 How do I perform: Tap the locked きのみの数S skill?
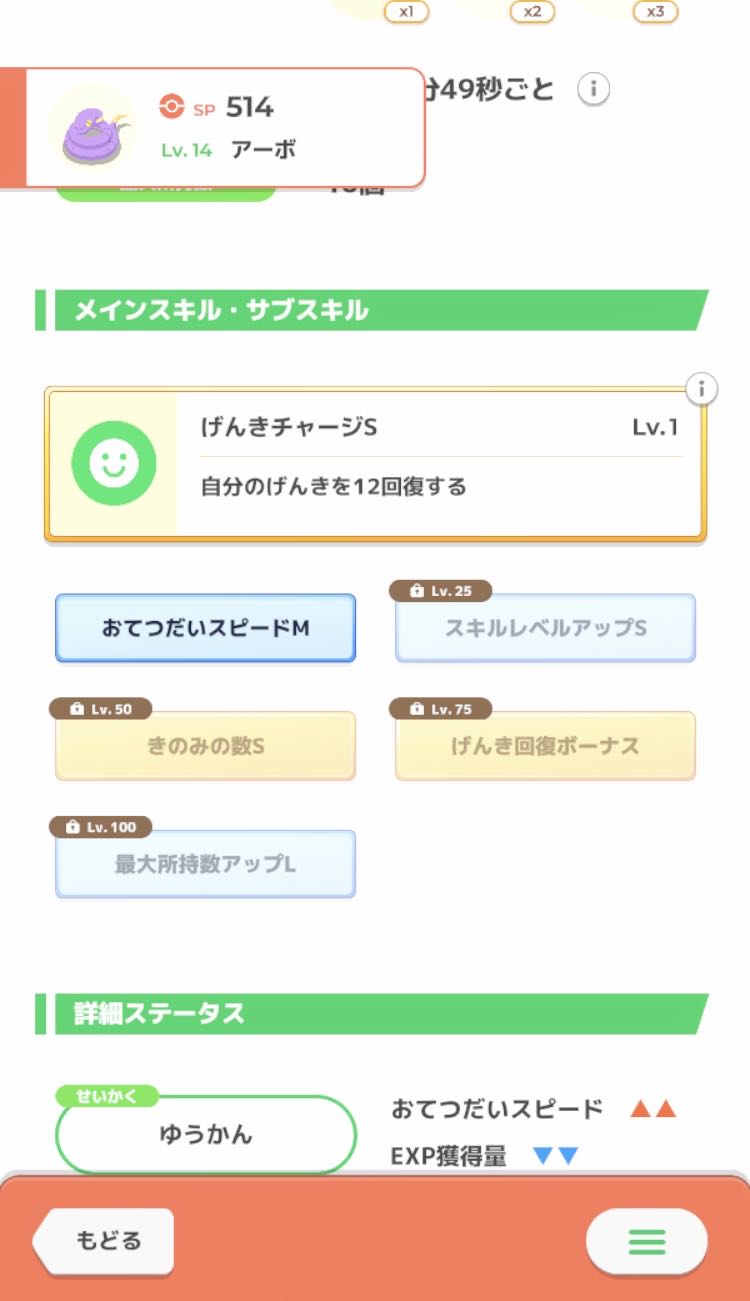[x=205, y=746]
